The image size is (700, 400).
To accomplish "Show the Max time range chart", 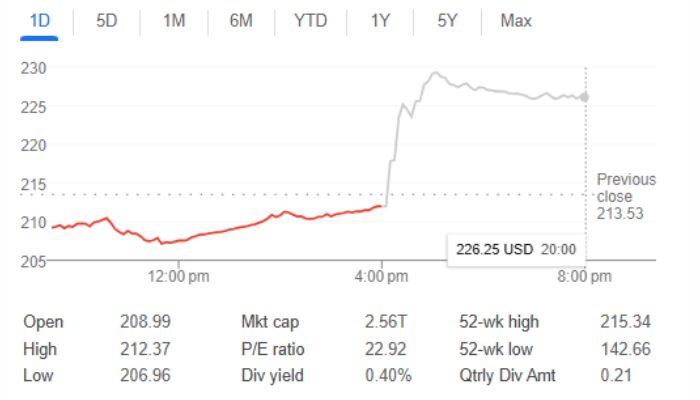I will coord(516,21).
